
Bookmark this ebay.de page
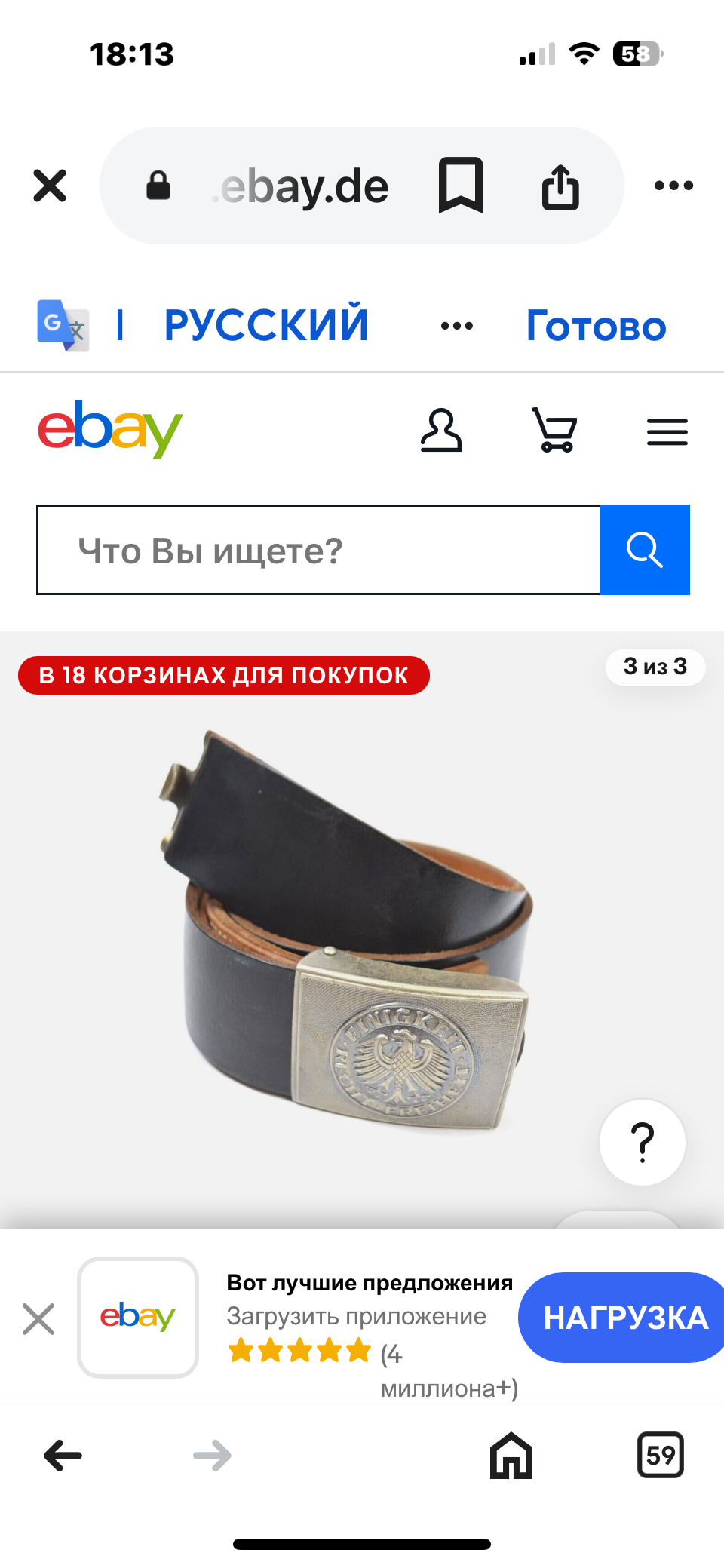click(461, 186)
